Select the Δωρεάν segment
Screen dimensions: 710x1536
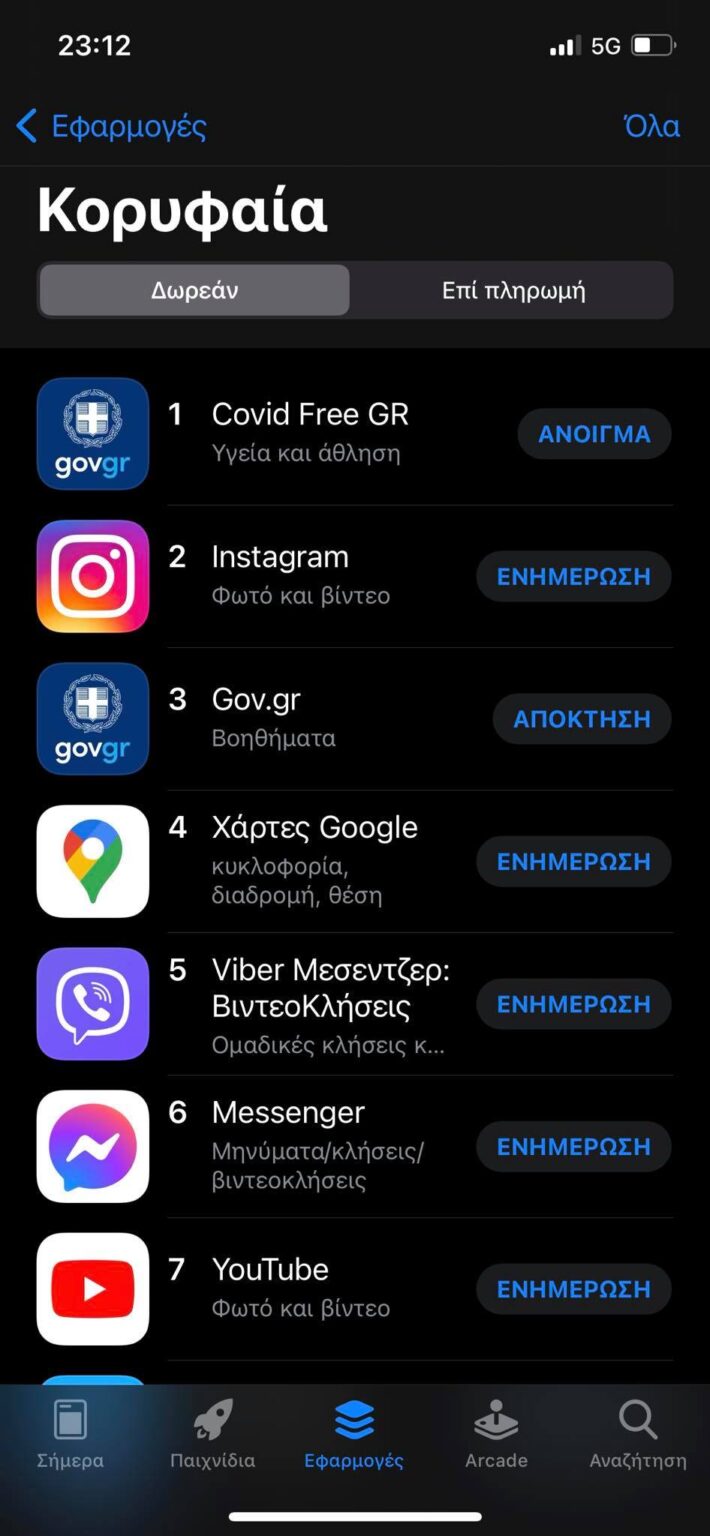[x=195, y=291]
